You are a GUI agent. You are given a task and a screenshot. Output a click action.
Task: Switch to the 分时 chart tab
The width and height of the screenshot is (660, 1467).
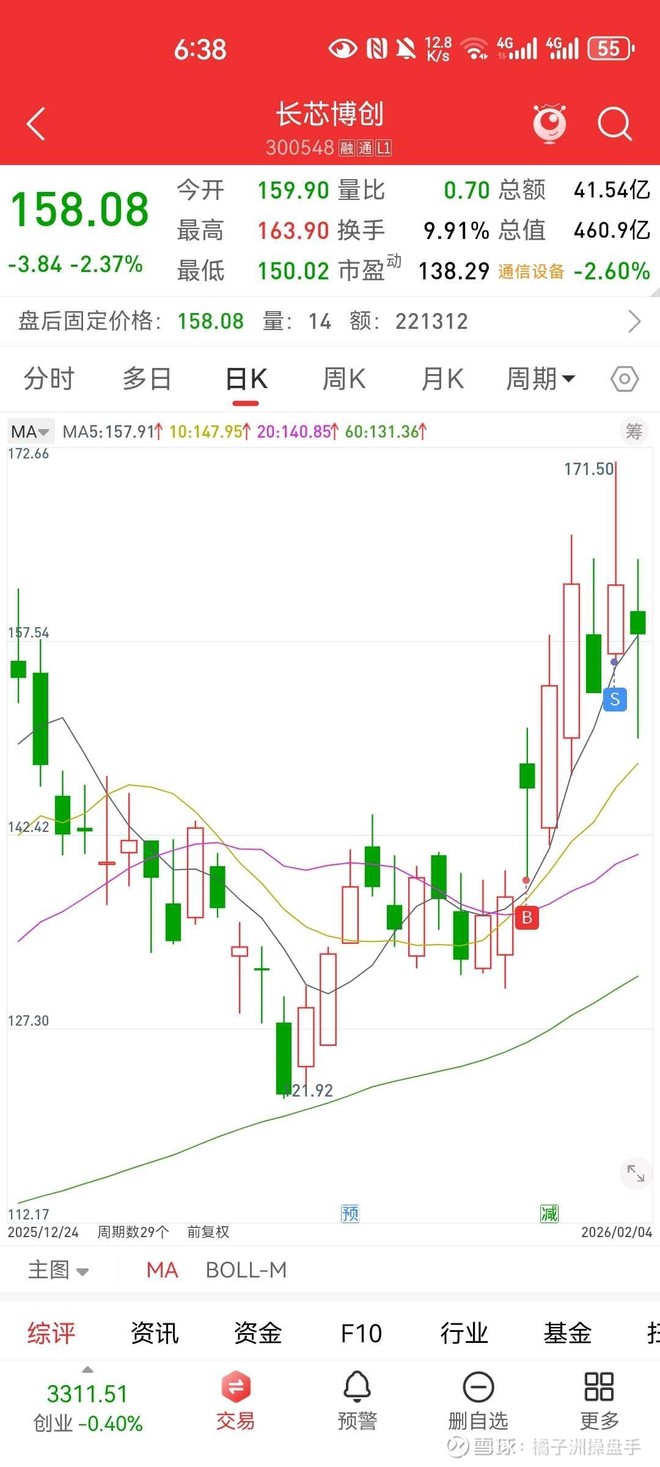(x=49, y=379)
